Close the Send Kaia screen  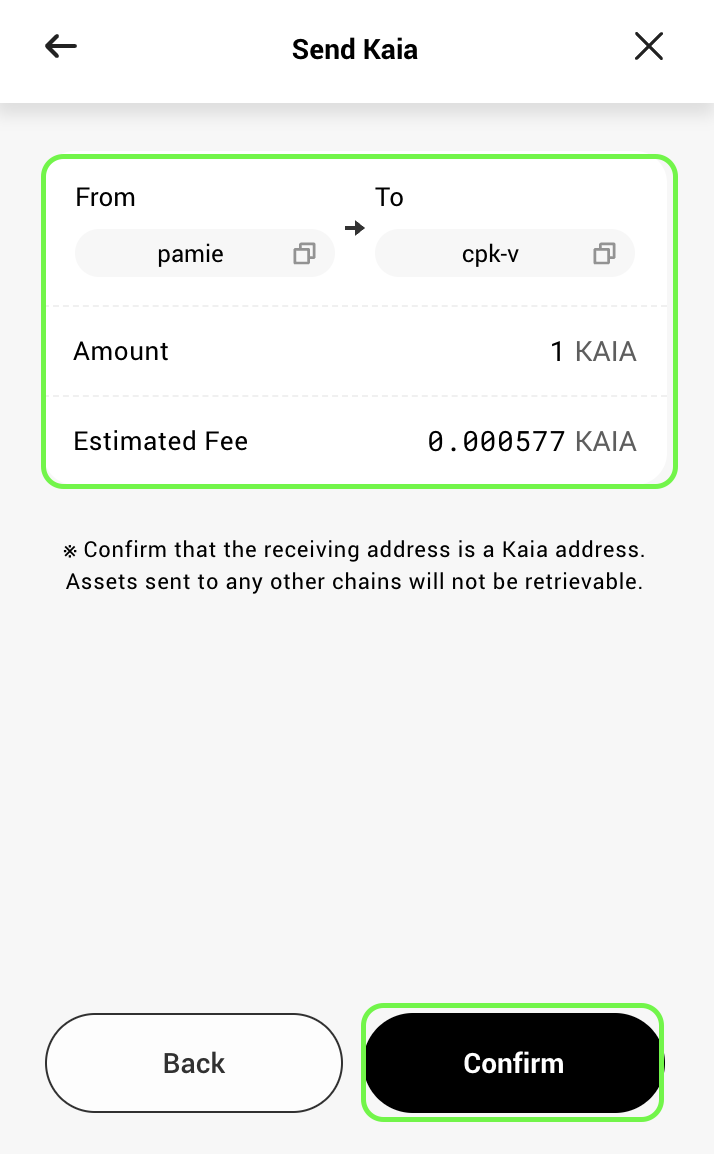tap(648, 46)
